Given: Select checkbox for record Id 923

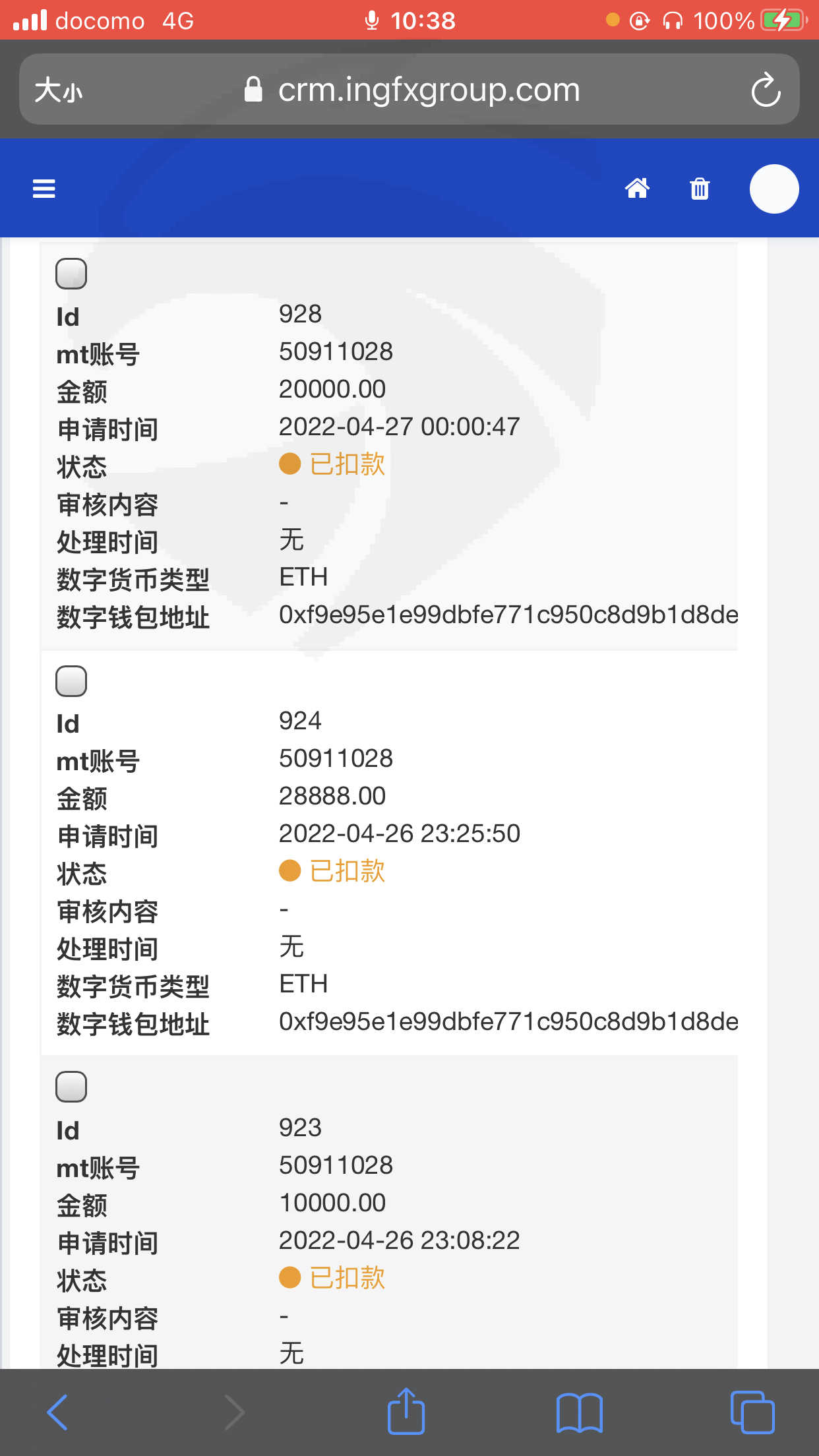Looking at the screenshot, I should click(71, 1087).
